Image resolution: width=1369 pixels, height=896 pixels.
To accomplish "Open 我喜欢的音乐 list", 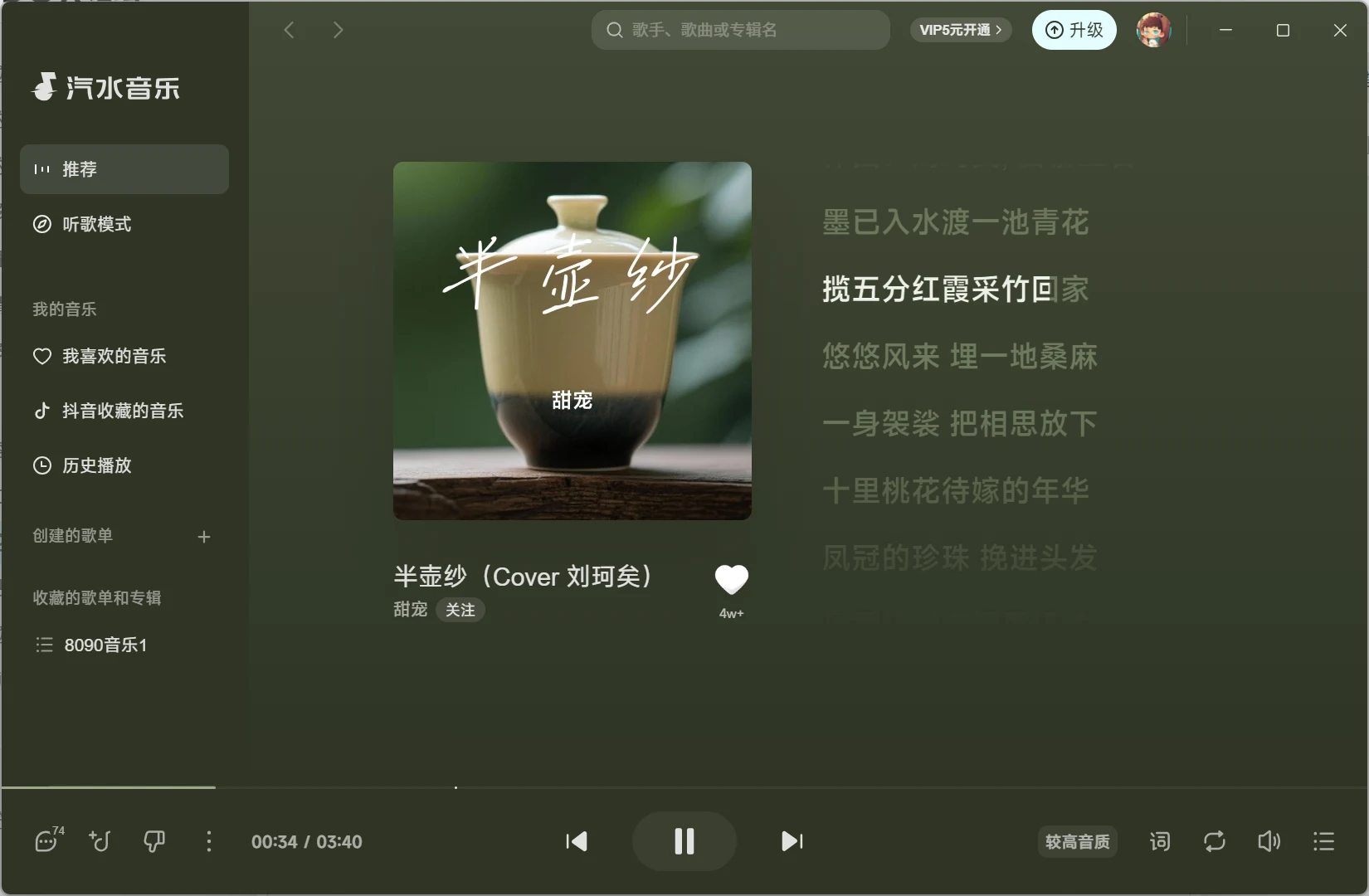I will point(114,356).
